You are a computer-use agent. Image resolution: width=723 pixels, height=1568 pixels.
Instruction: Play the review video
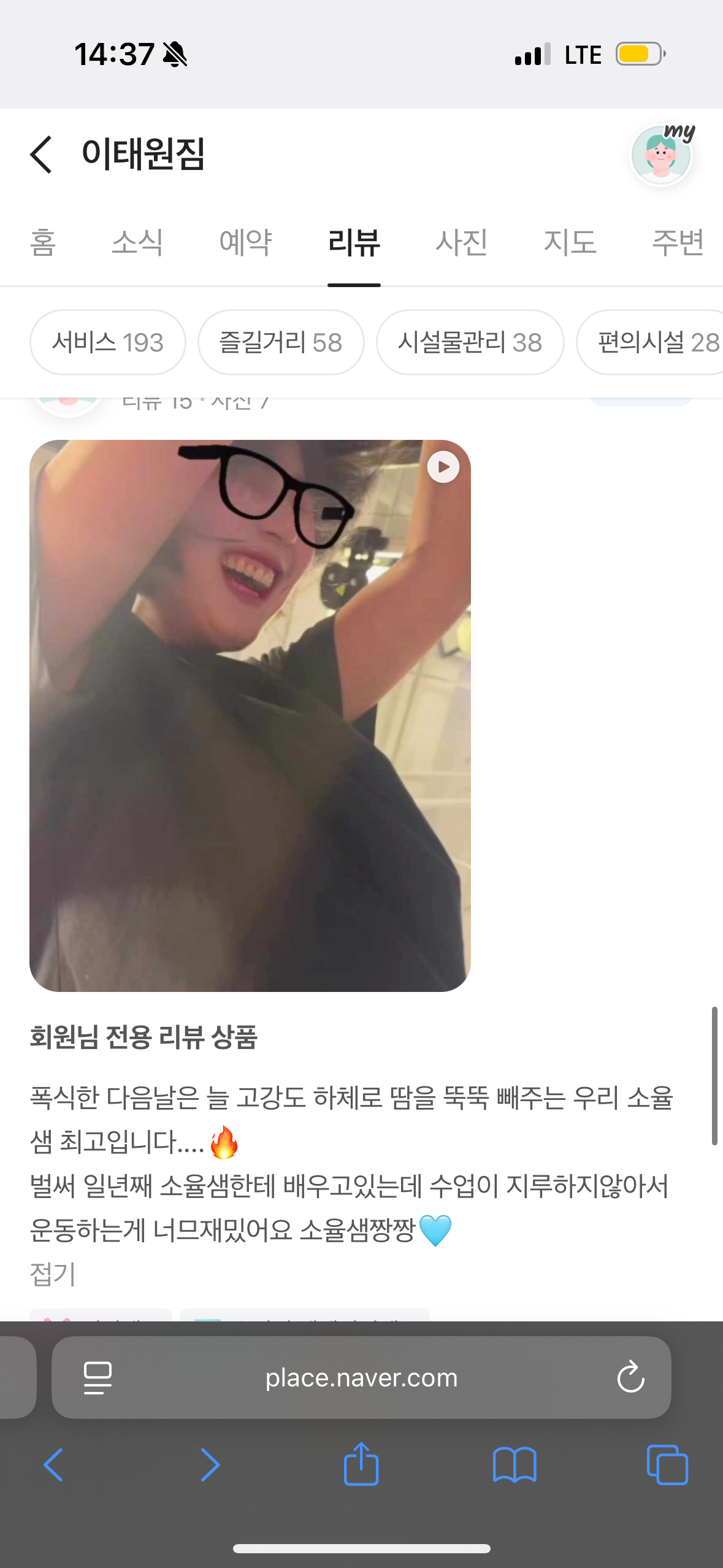[443, 467]
